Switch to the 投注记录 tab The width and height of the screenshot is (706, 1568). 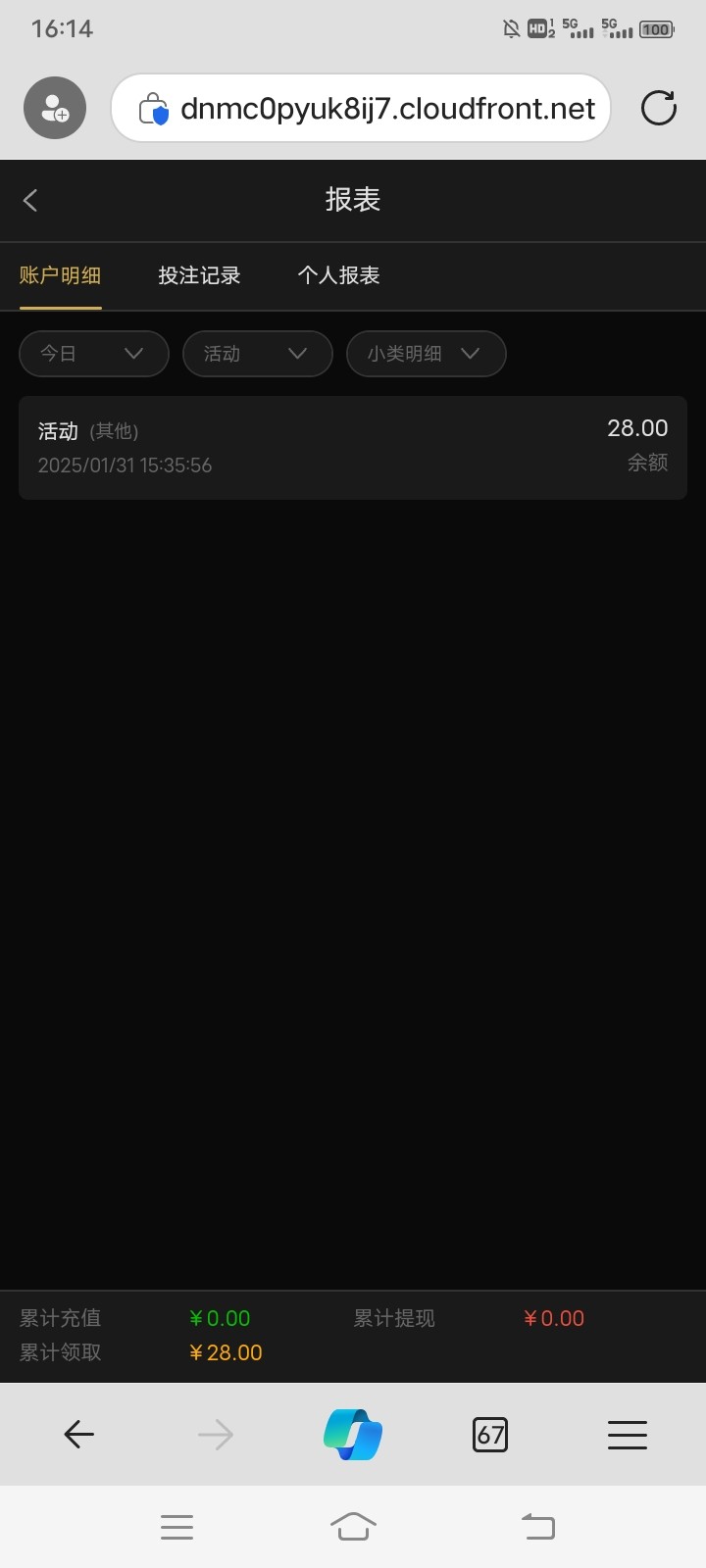coord(199,276)
